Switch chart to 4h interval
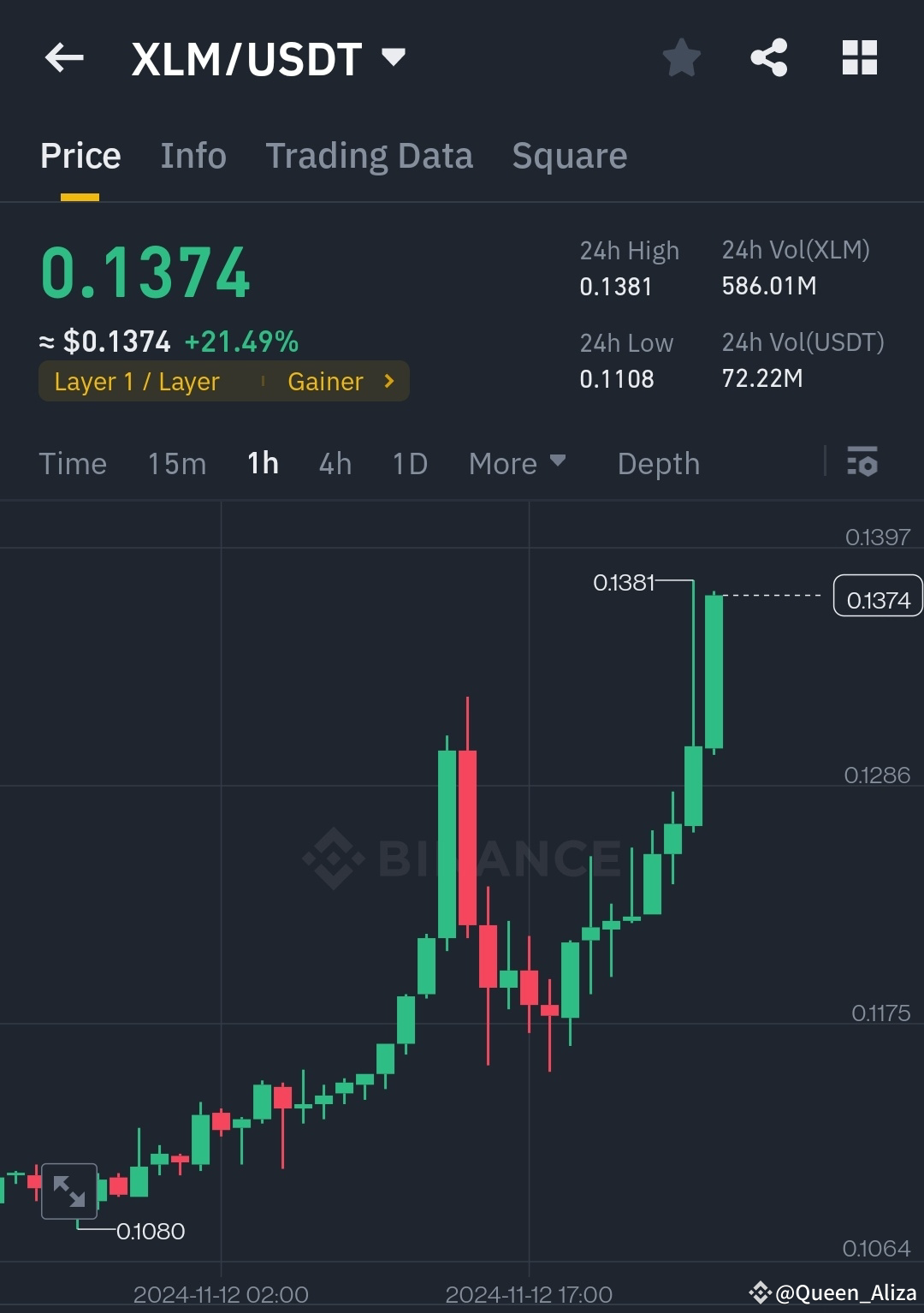924x1313 pixels. pos(334,463)
